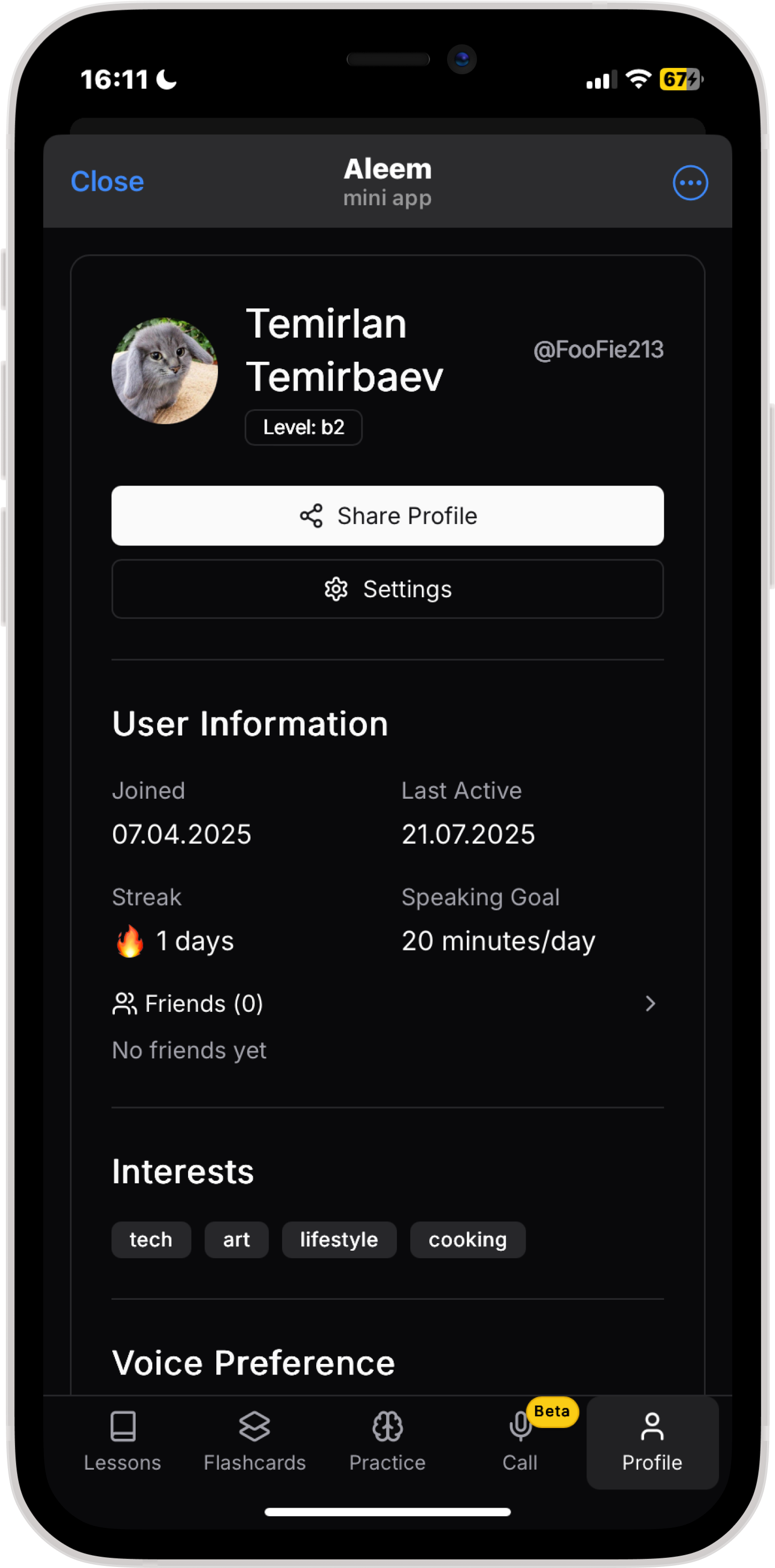The height and width of the screenshot is (1568, 775).
Task: Switch to the Flashcards tab
Action: [254, 1442]
